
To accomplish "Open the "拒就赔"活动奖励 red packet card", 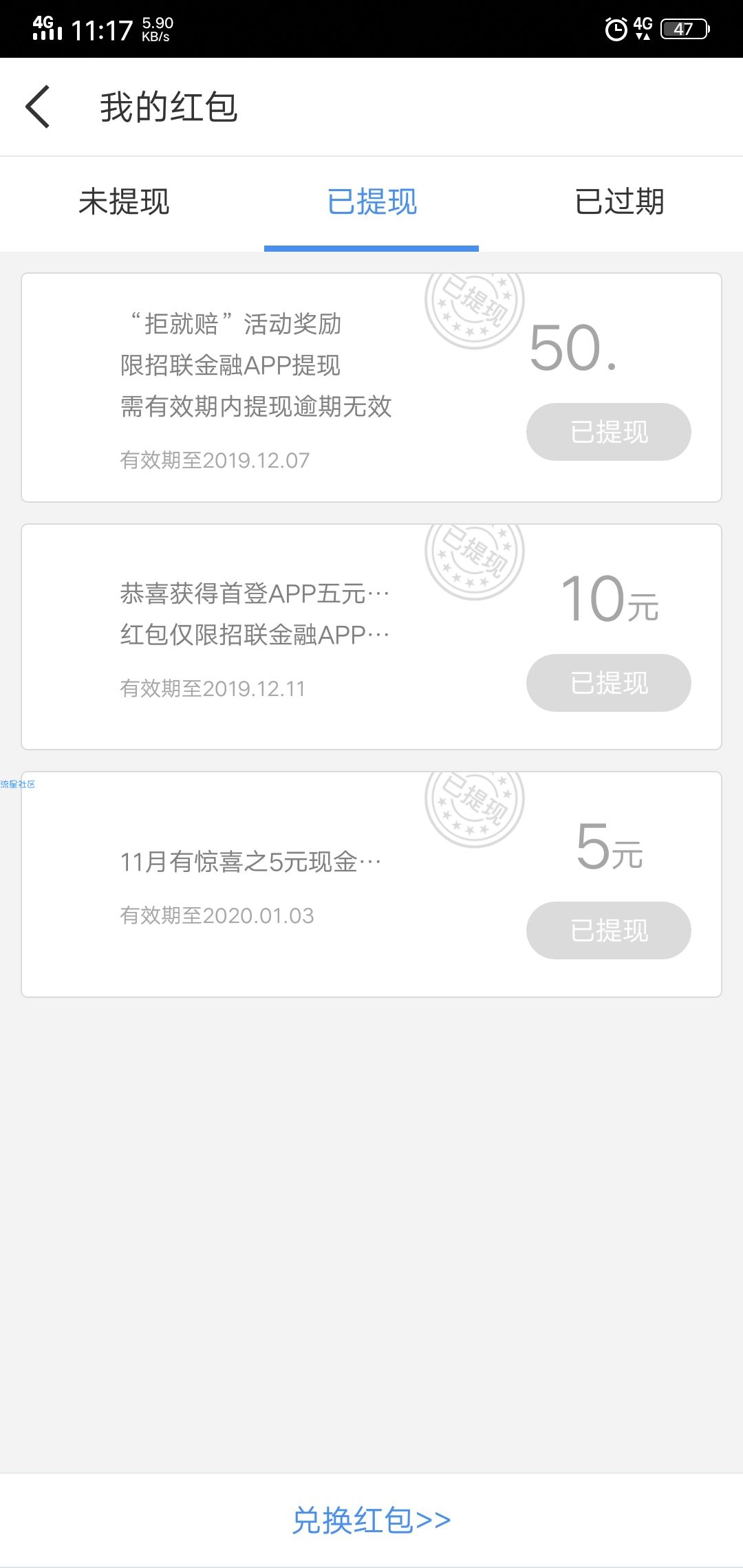I will 371,388.
